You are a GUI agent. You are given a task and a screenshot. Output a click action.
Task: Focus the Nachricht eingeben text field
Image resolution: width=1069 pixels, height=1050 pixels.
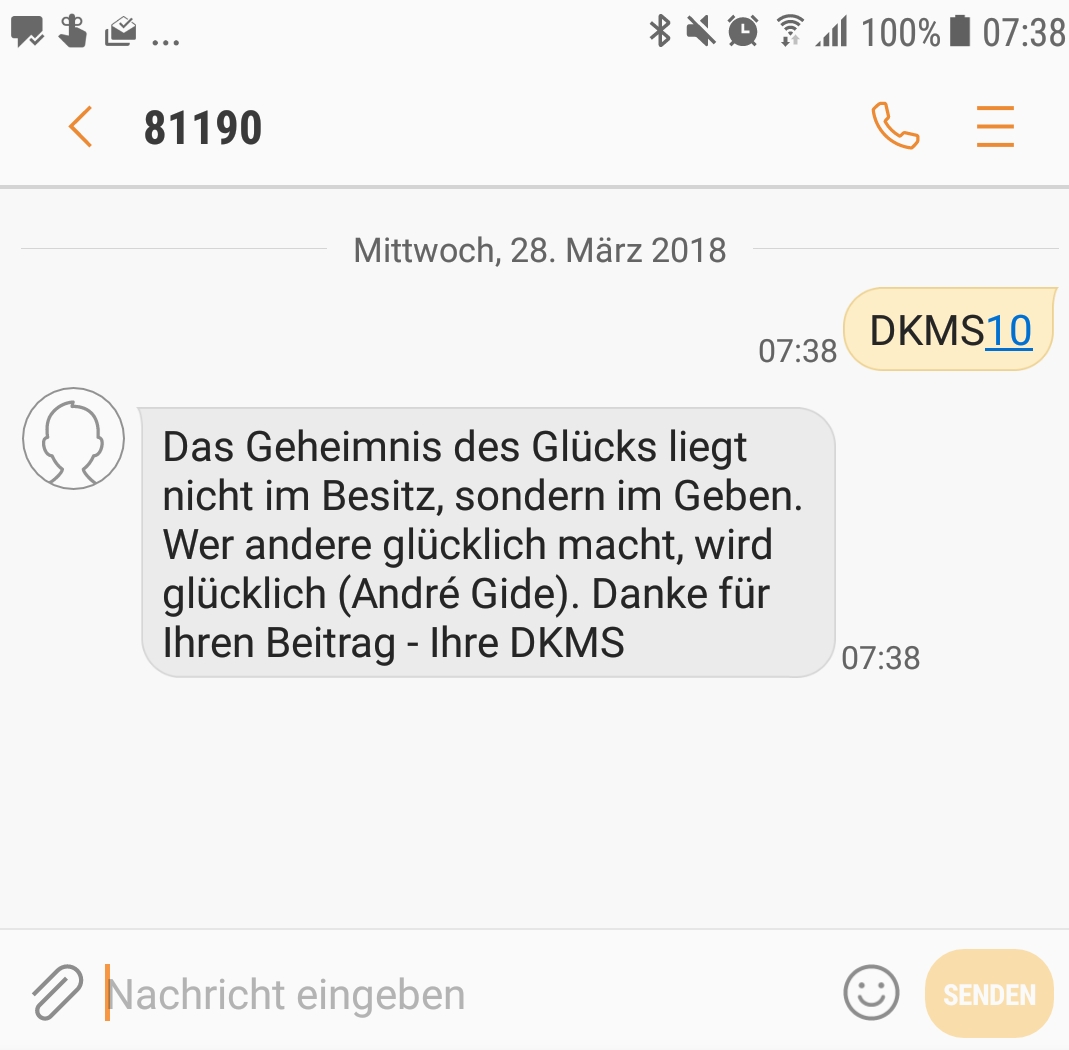[x=470, y=993]
